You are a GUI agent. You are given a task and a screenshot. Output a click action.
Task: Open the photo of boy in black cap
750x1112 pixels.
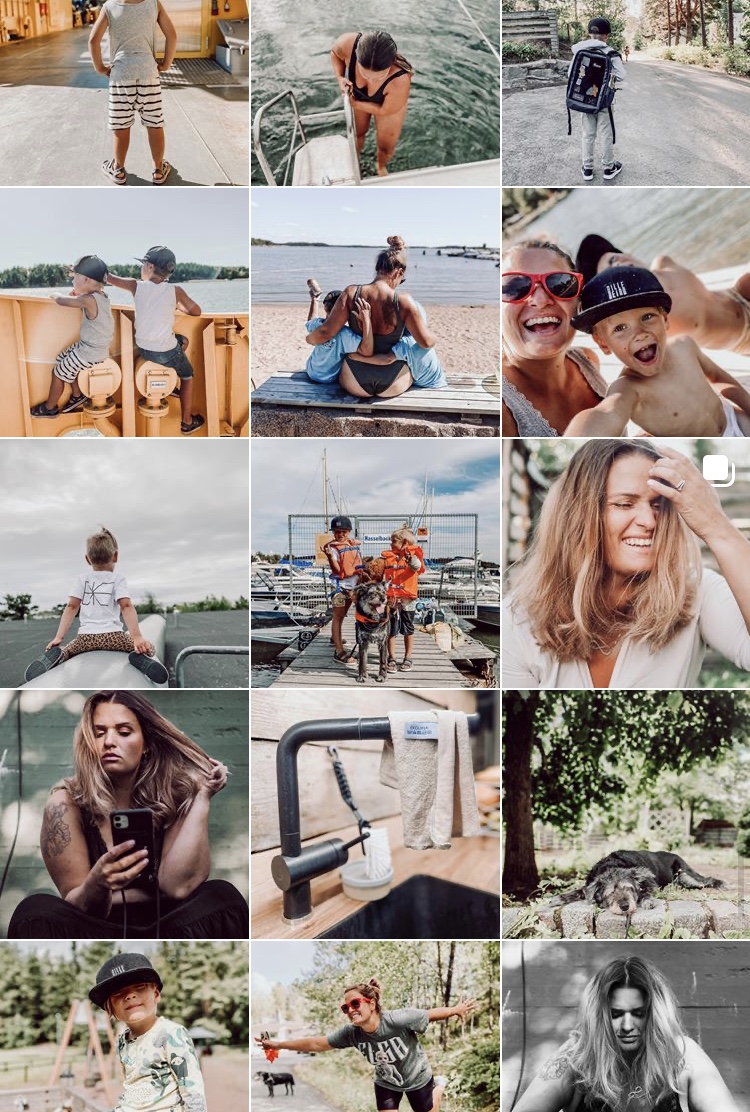click(124, 1027)
